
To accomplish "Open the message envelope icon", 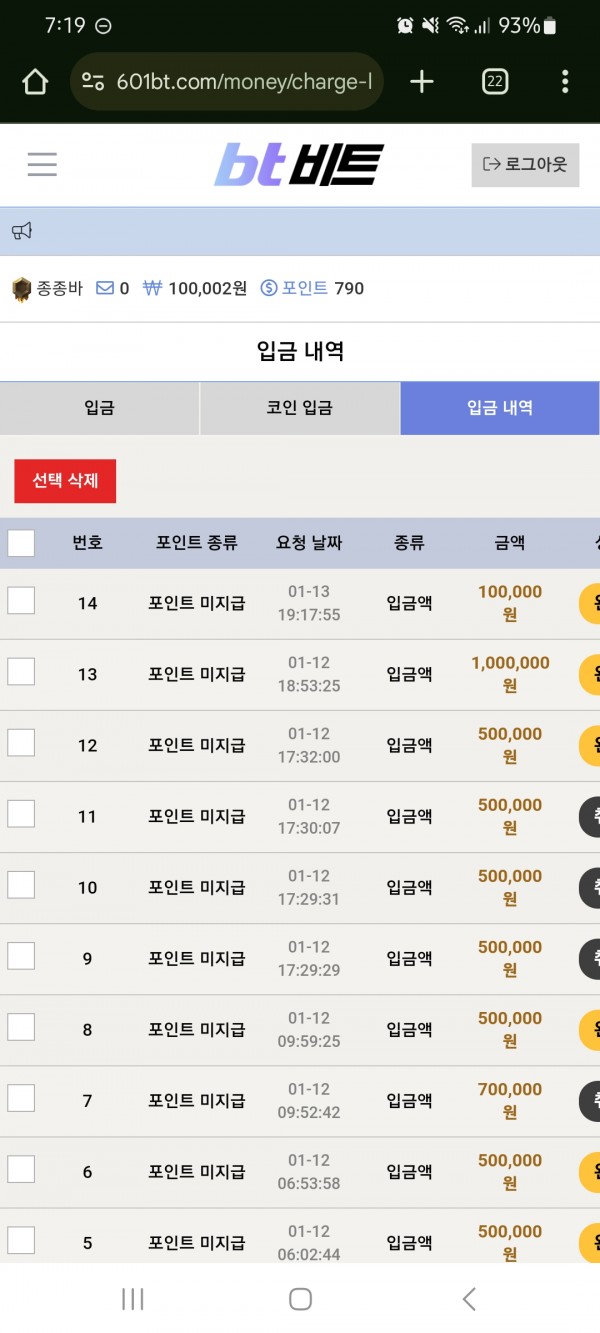I will pos(105,289).
